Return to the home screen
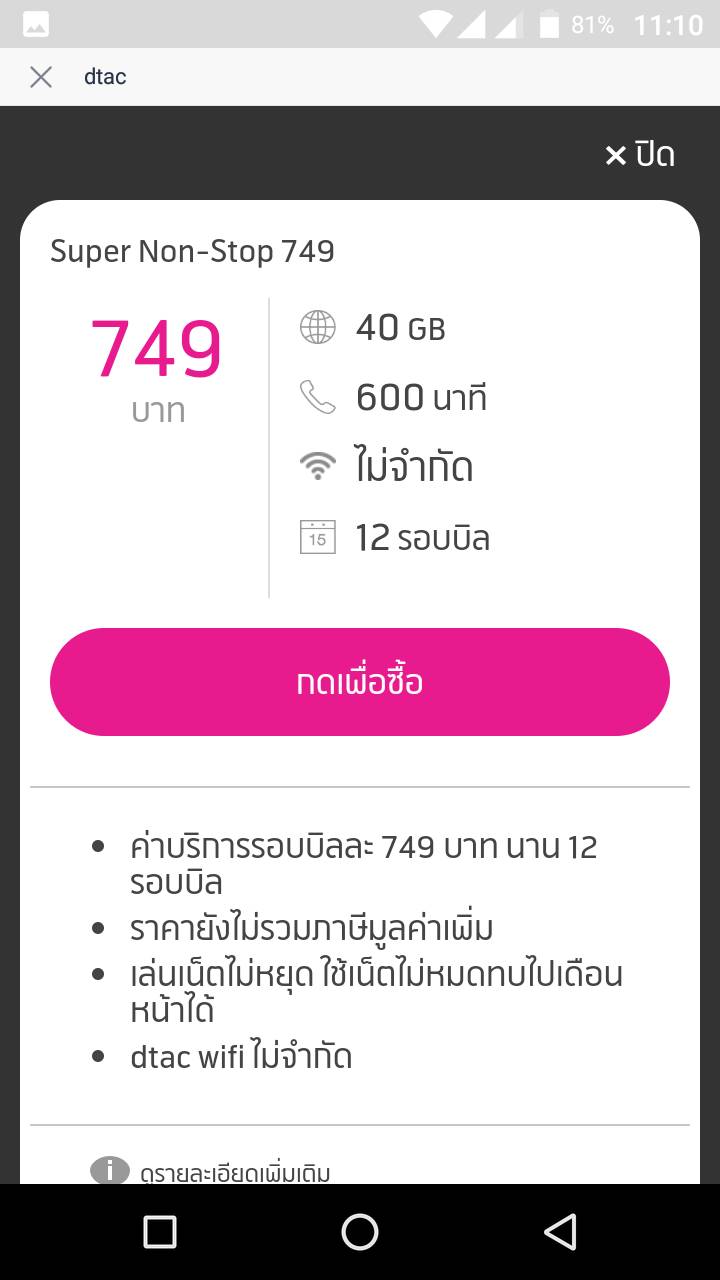This screenshot has width=720, height=1280. (x=360, y=1232)
